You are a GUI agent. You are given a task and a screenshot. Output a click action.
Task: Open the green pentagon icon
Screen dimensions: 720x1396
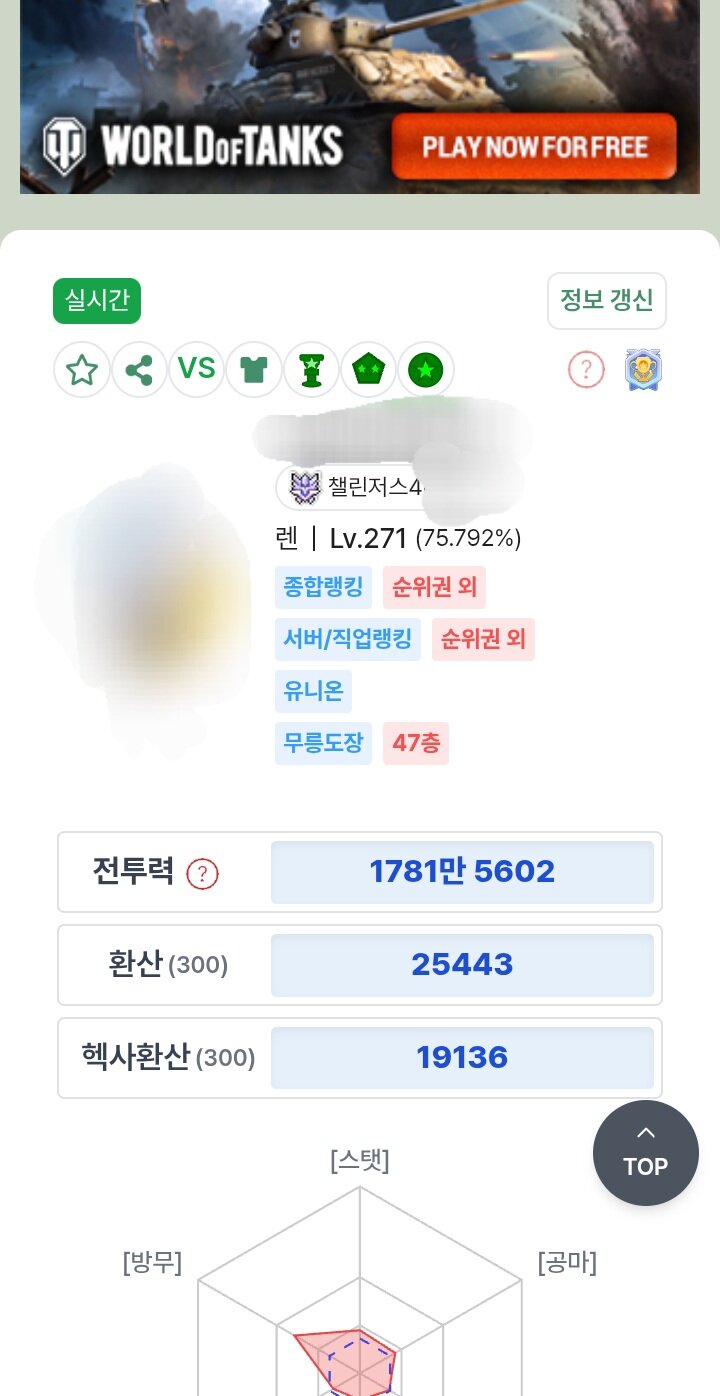pos(369,369)
